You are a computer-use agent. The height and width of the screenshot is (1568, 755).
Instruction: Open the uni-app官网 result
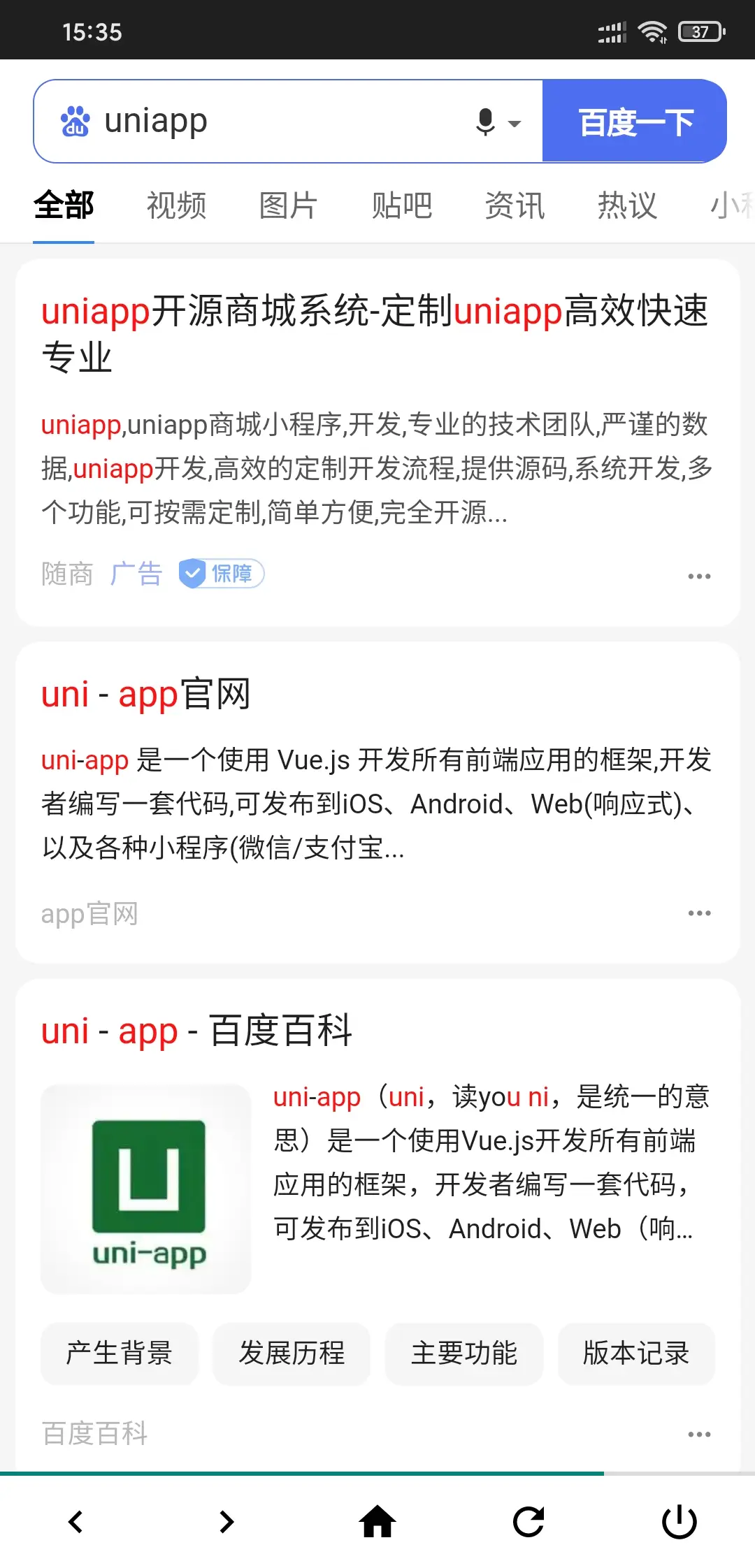point(146,695)
